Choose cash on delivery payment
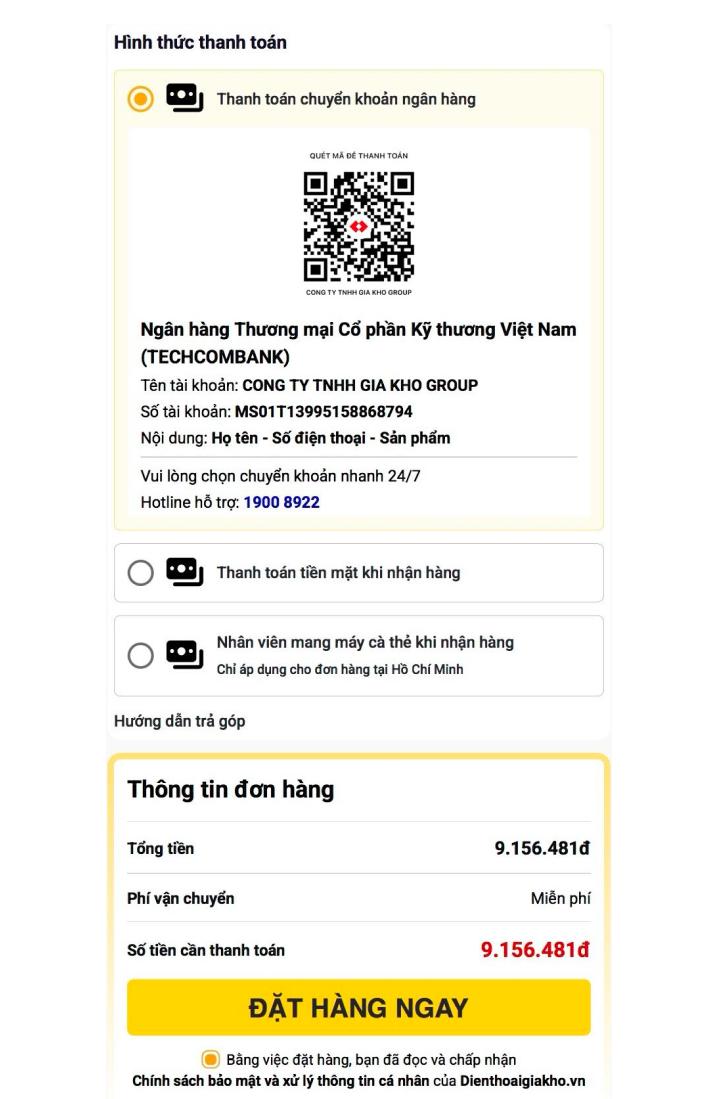718x1099 pixels. pyautogui.click(x=141, y=573)
